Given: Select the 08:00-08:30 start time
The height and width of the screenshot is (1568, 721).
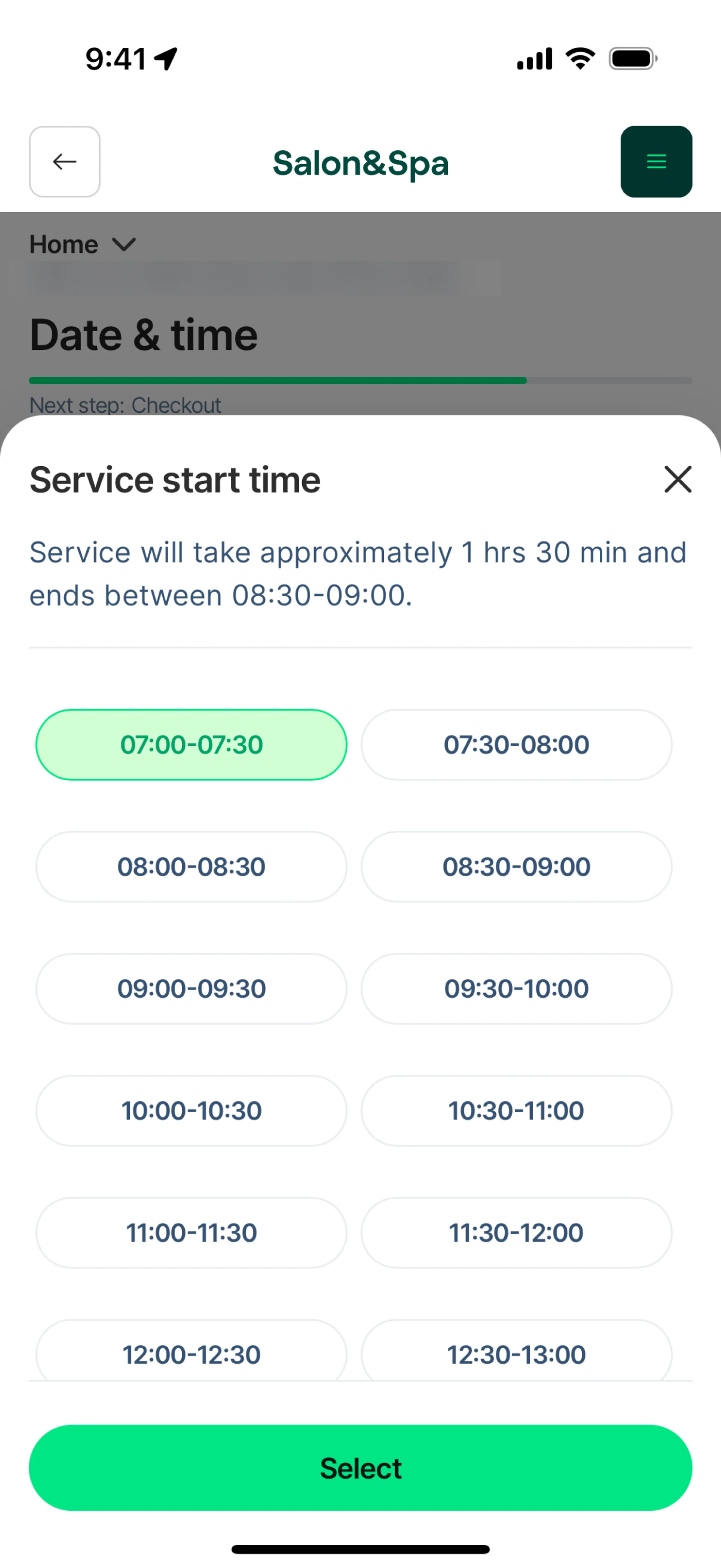Looking at the screenshot, I should point(191,866).
